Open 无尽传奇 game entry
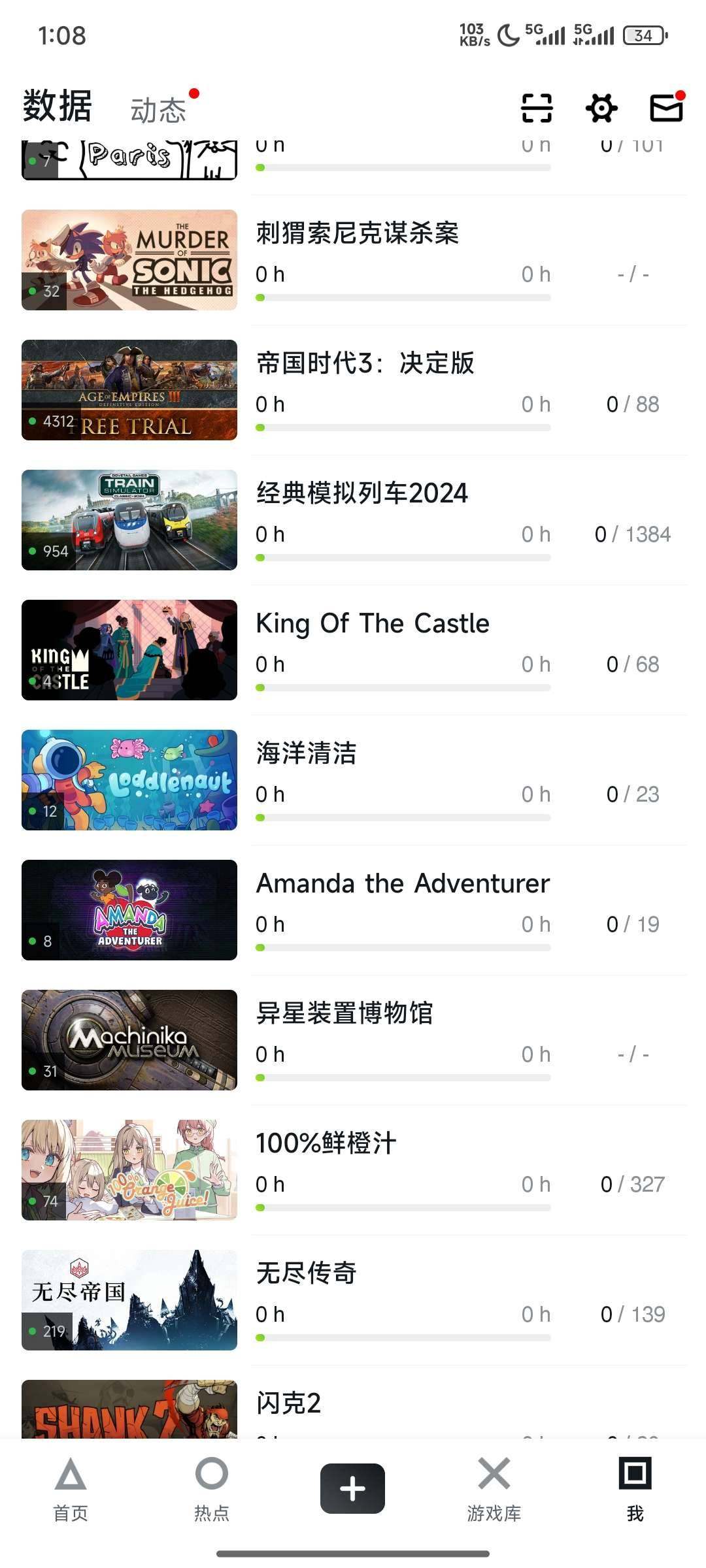The height and width of the screenshot is (1568, 706). 306,1274
